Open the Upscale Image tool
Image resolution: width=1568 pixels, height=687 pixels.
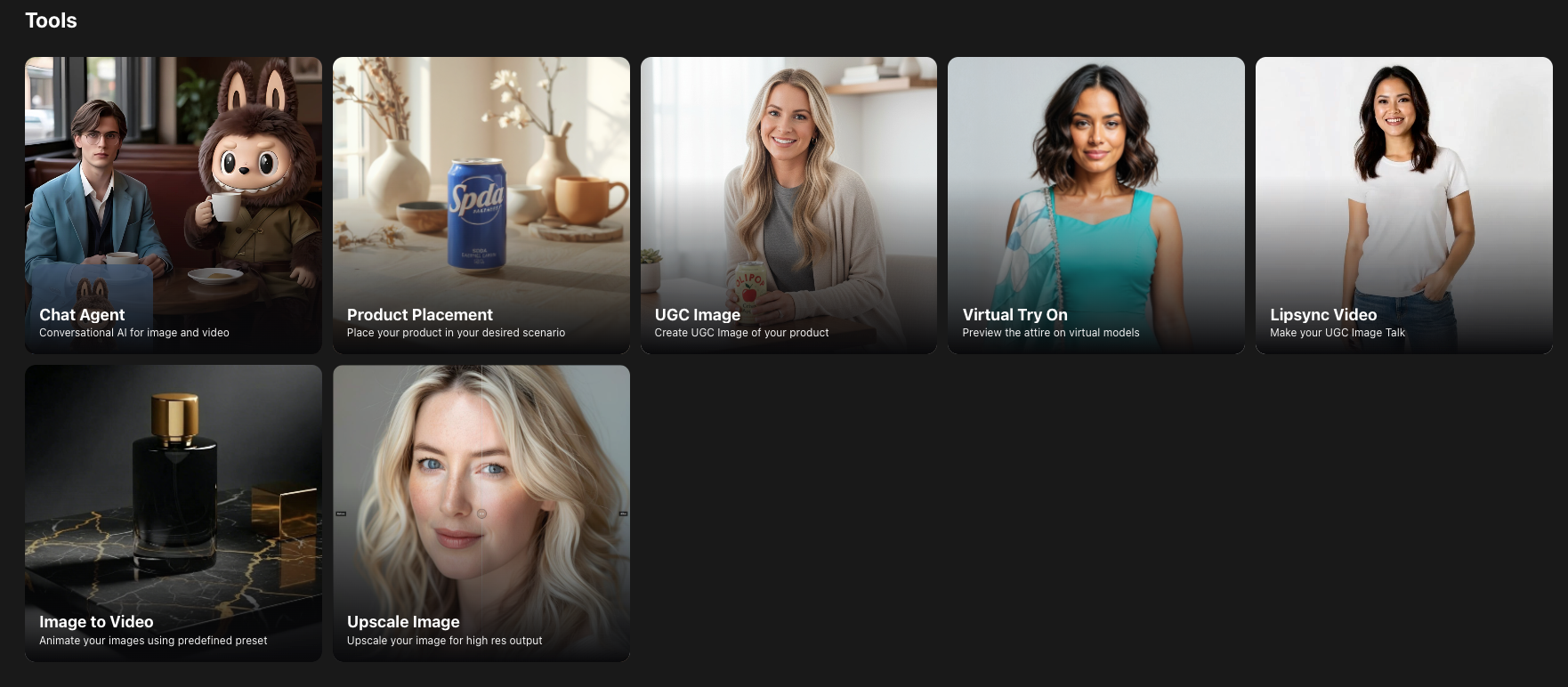pos(481,513)
